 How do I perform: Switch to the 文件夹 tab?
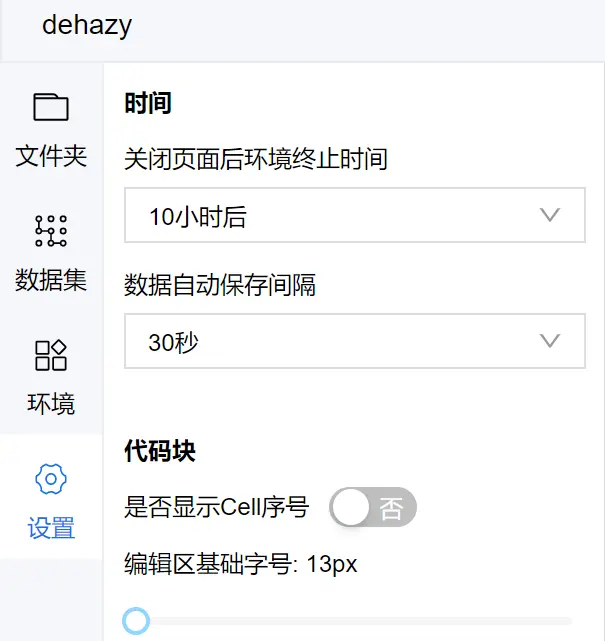51,128
